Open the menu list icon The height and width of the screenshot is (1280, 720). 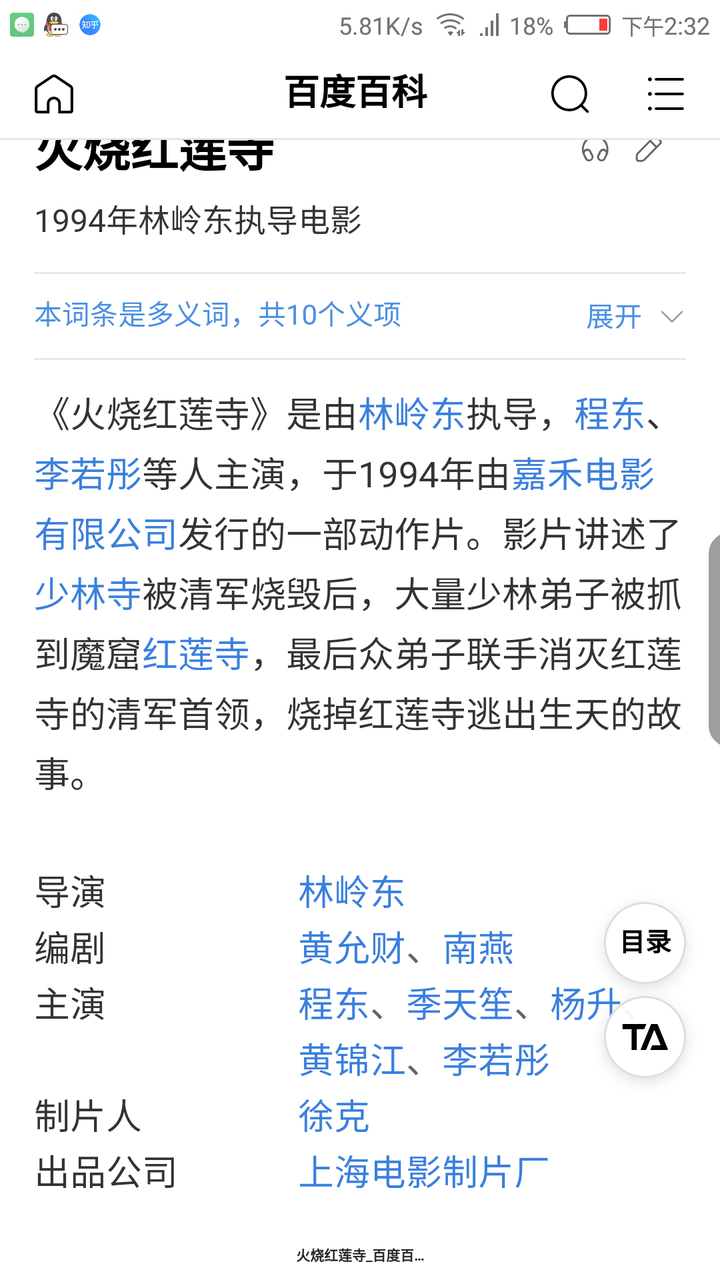tap(665, 94)
